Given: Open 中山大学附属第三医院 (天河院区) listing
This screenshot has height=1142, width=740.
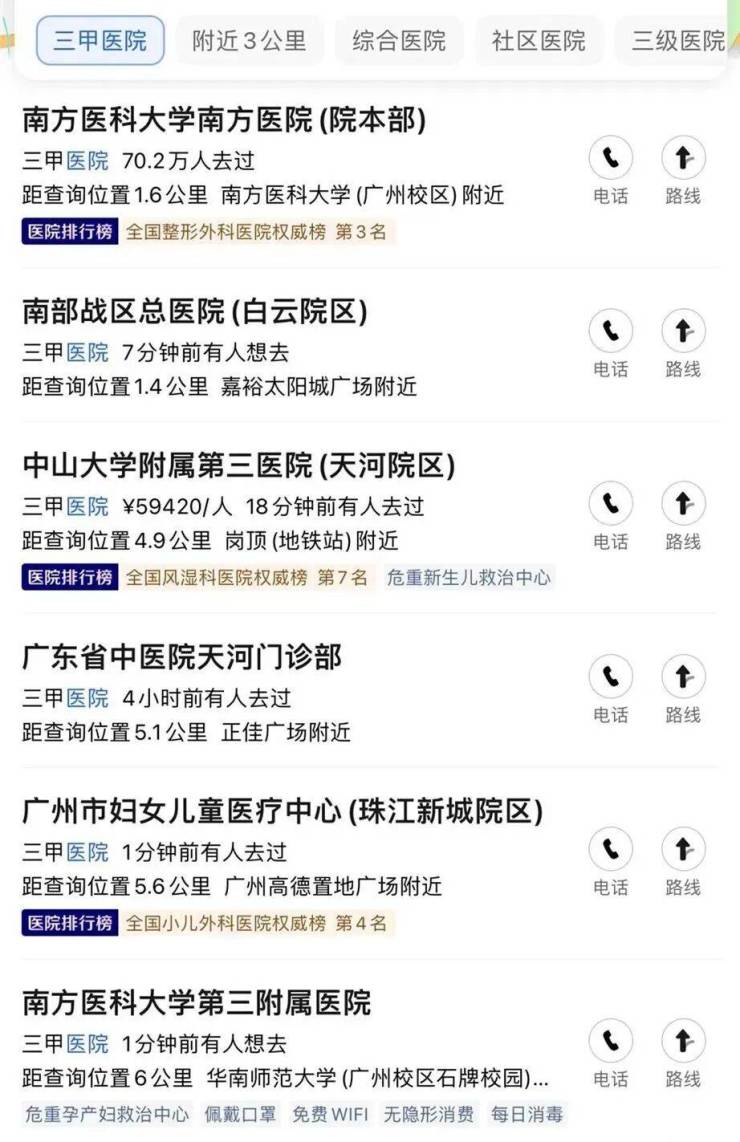Looking at the screenshot, I should (x=238, y=466).
